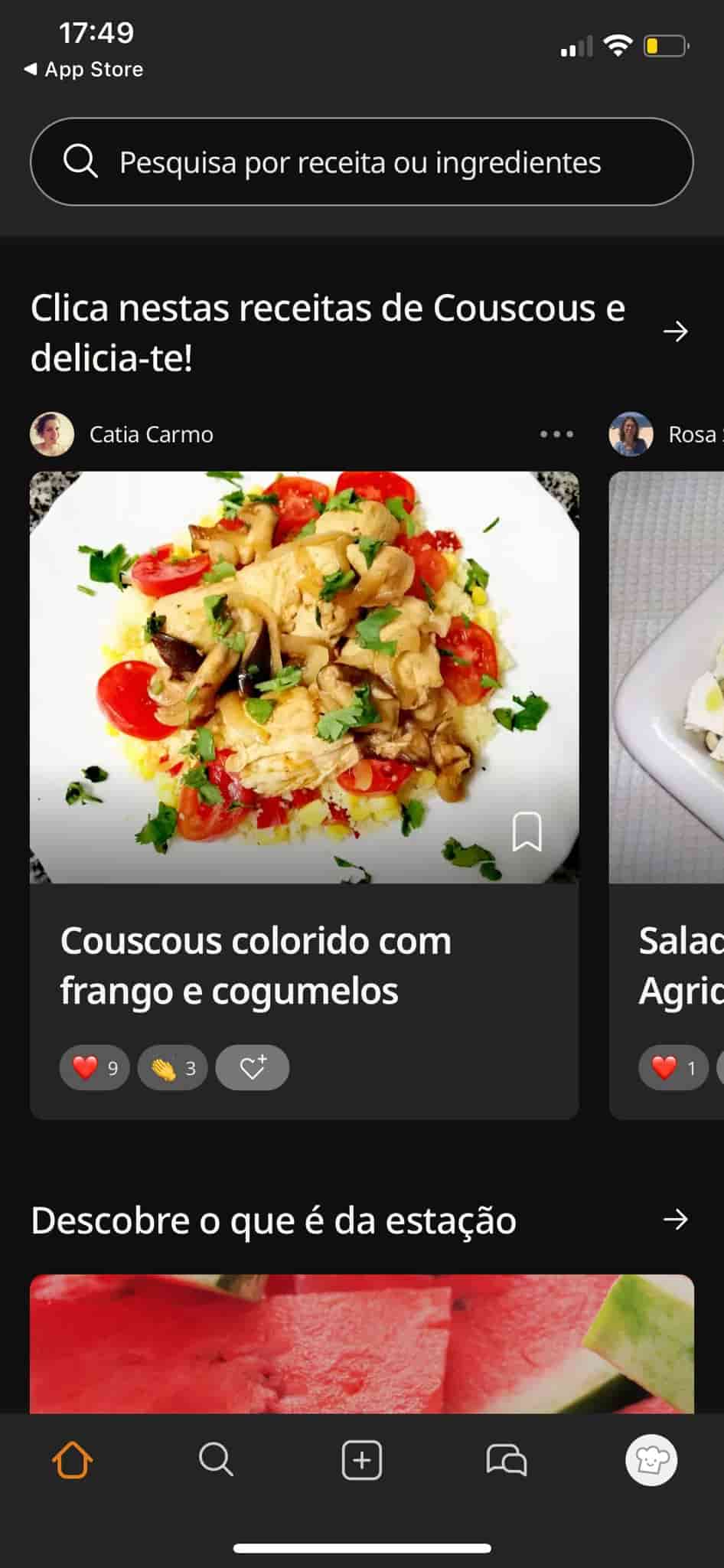Add a new reaction to Couscous recipe

(253, 1067)
